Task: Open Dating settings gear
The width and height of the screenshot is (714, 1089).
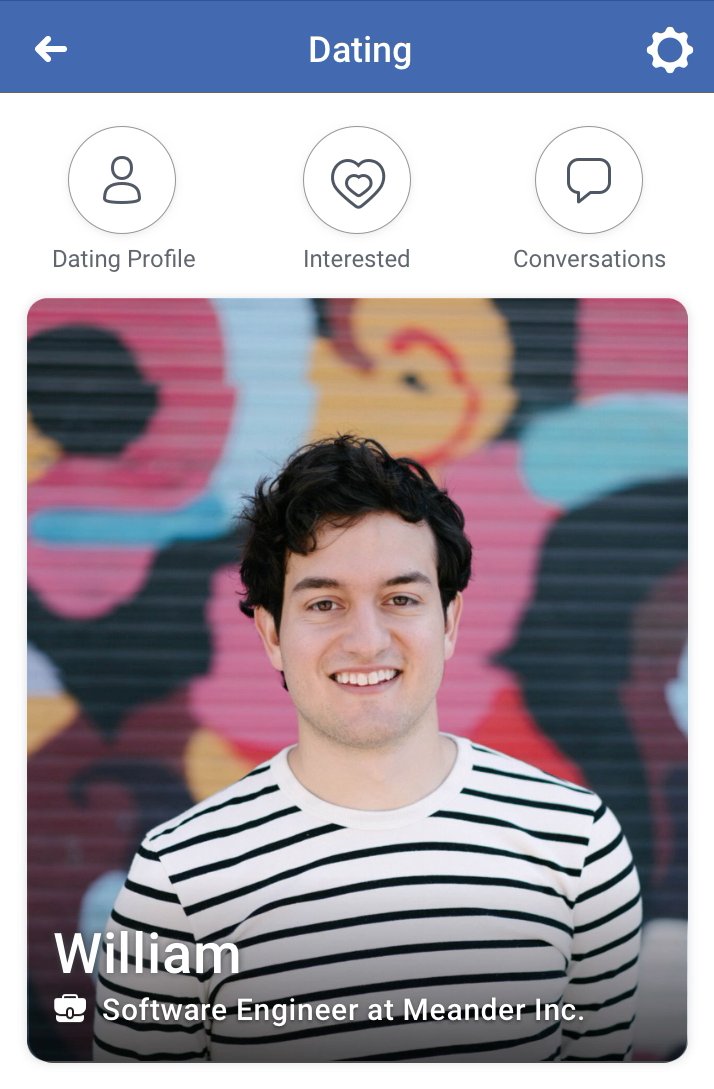Action: pos(669,50)
